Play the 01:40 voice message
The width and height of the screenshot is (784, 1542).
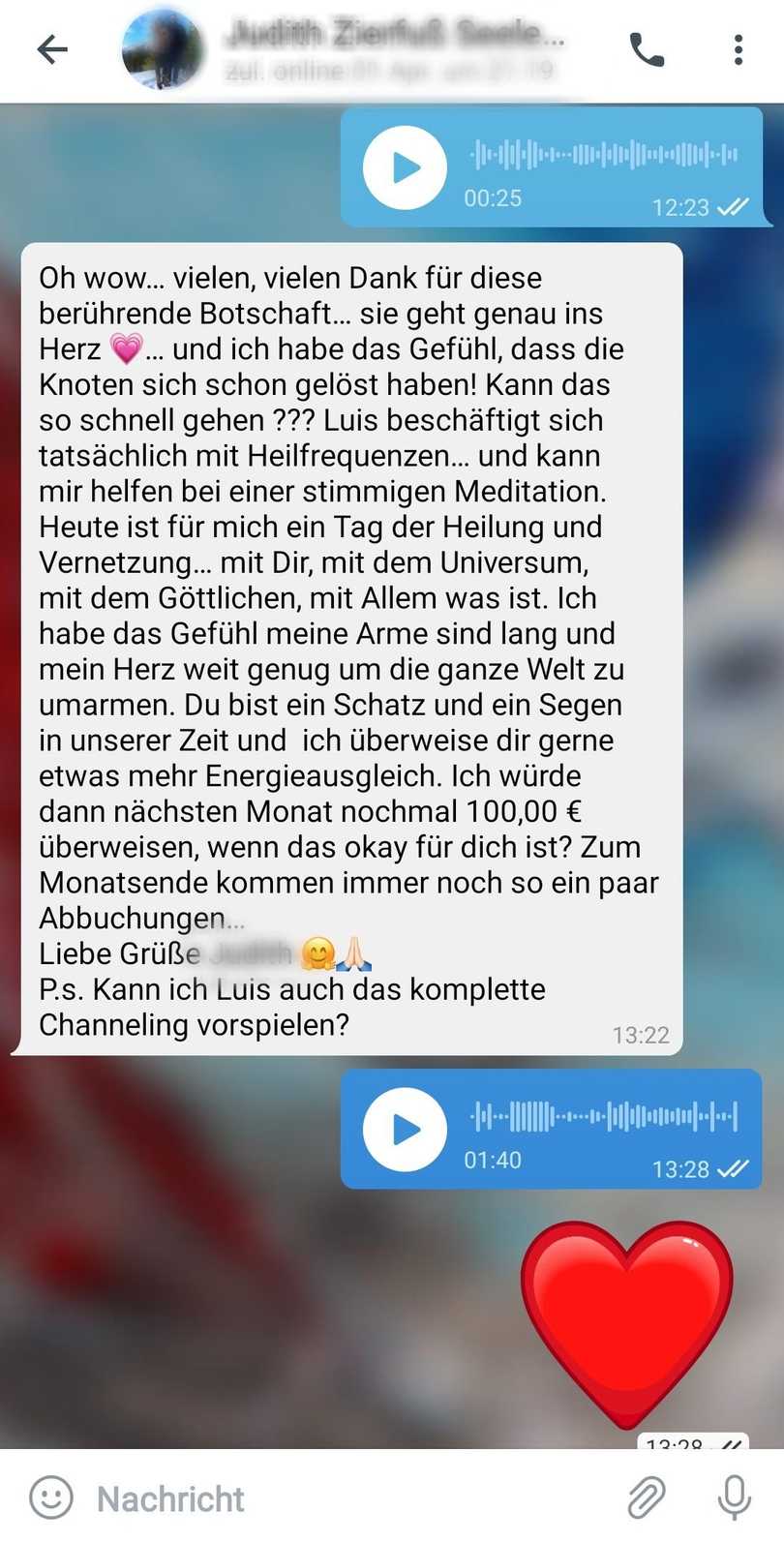[x=405, y=1130]
